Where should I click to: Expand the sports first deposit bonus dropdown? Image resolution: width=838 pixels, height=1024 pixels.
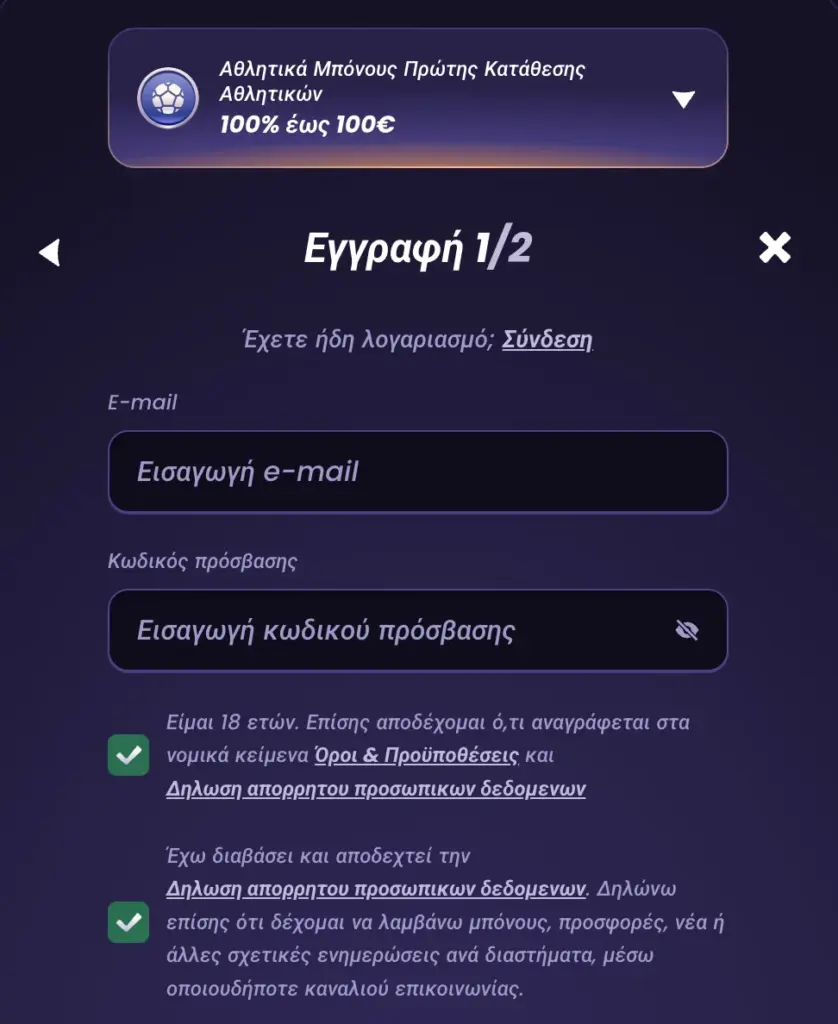[x=683, y=98]
